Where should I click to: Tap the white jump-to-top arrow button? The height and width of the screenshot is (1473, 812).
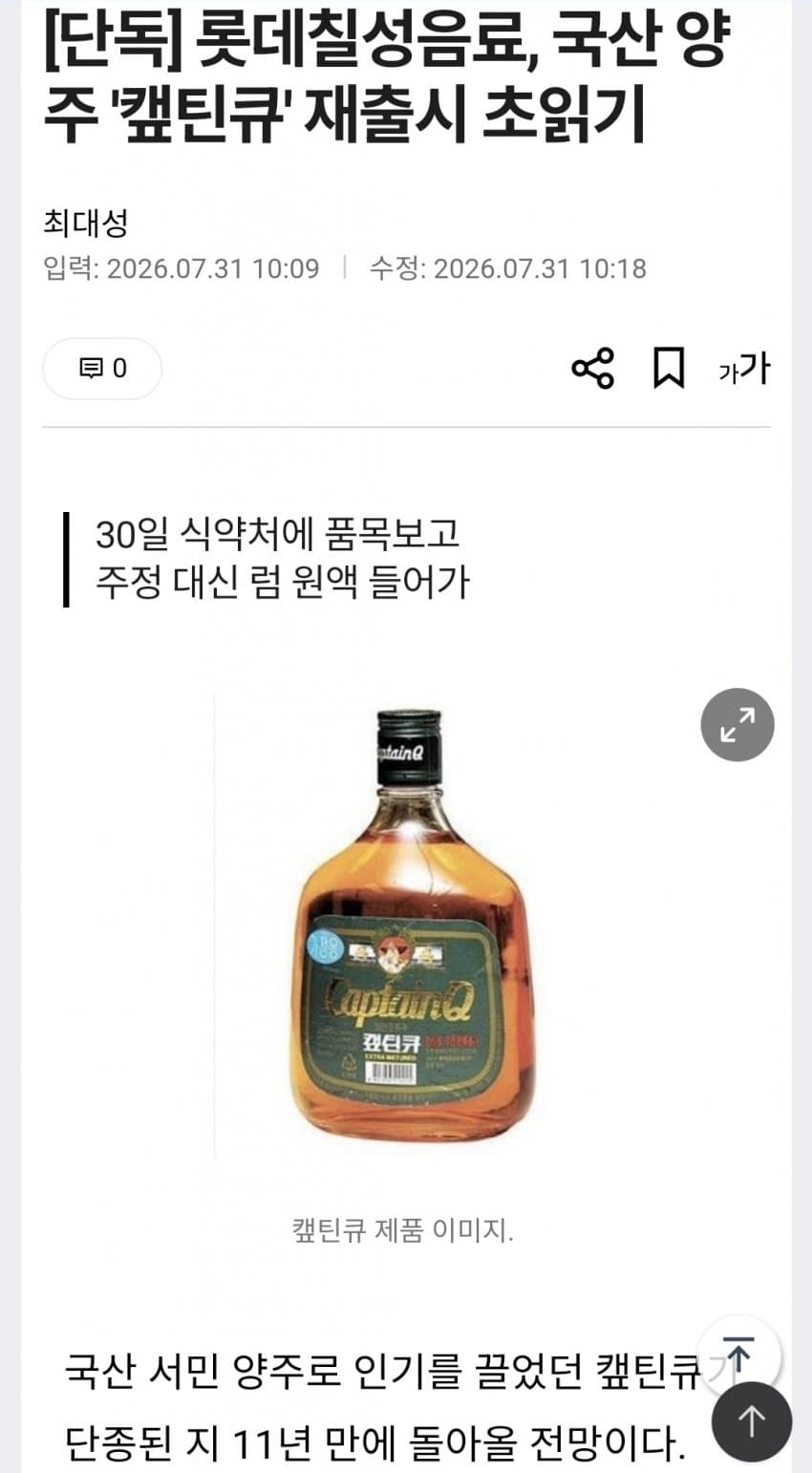tap(739, 1355)
